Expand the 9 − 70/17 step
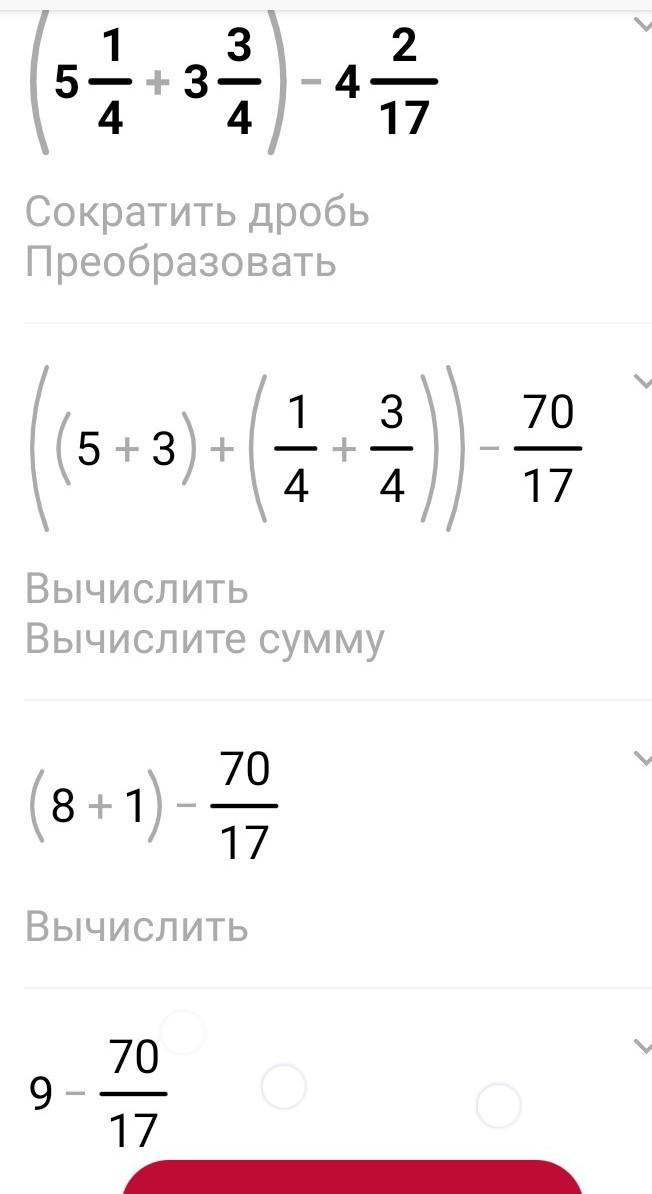Screen dimensions: 652x1194 click(641, 1046)
